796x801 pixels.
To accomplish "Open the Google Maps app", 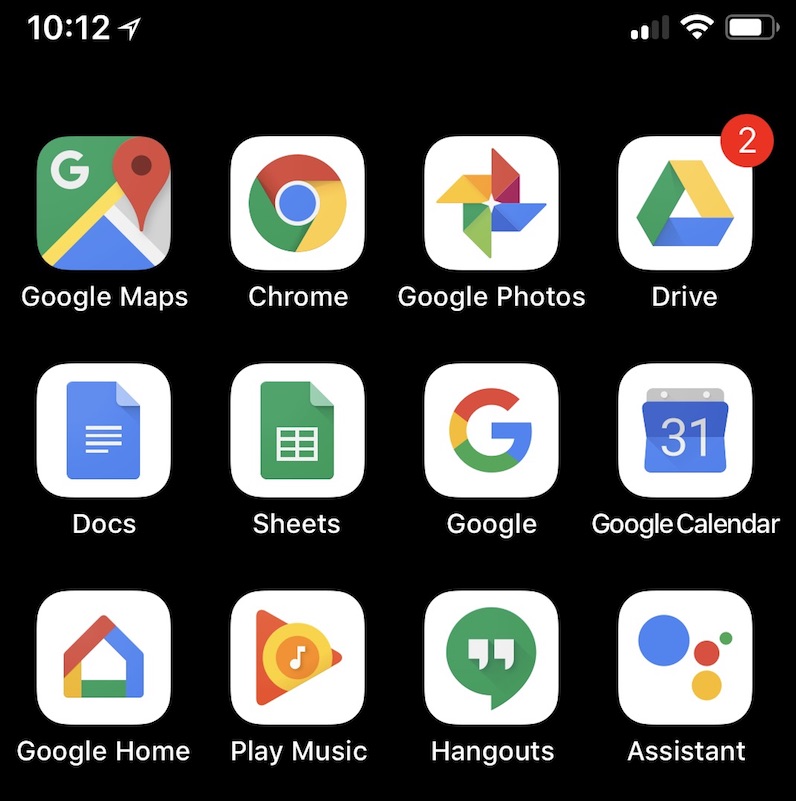I will click(x=103, y=203).
